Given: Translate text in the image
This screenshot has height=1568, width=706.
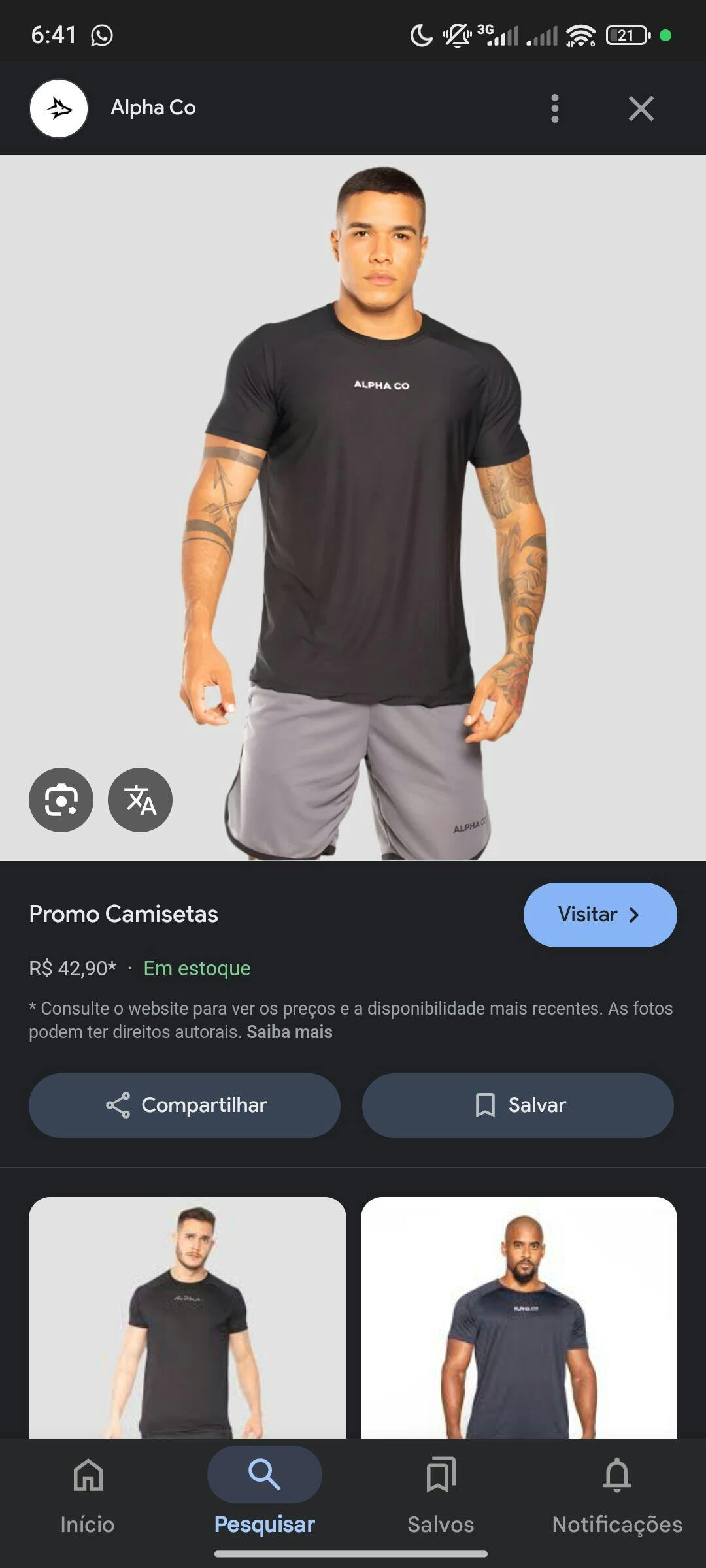Looking at the screenshot, I should pyautogui.click(x=140, y=800).
